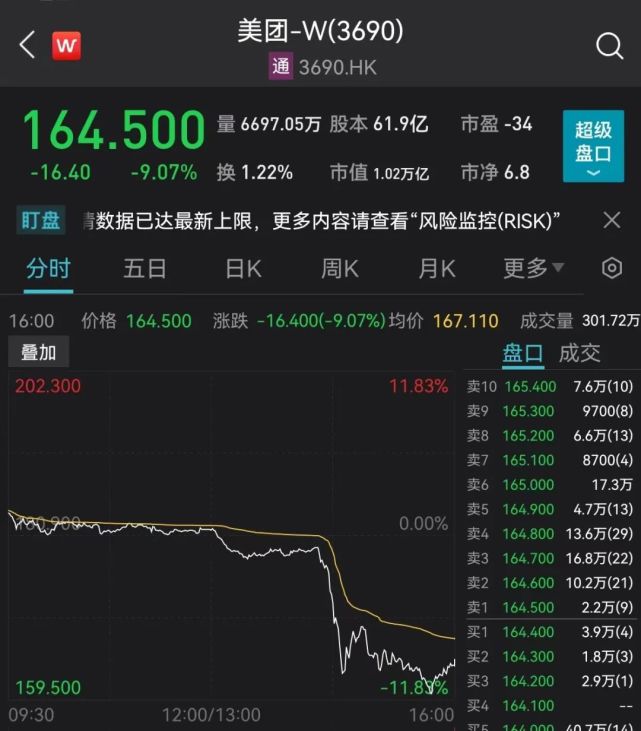Open the stock search magnifier
This screenshot has width=641, height=731.
609,45
